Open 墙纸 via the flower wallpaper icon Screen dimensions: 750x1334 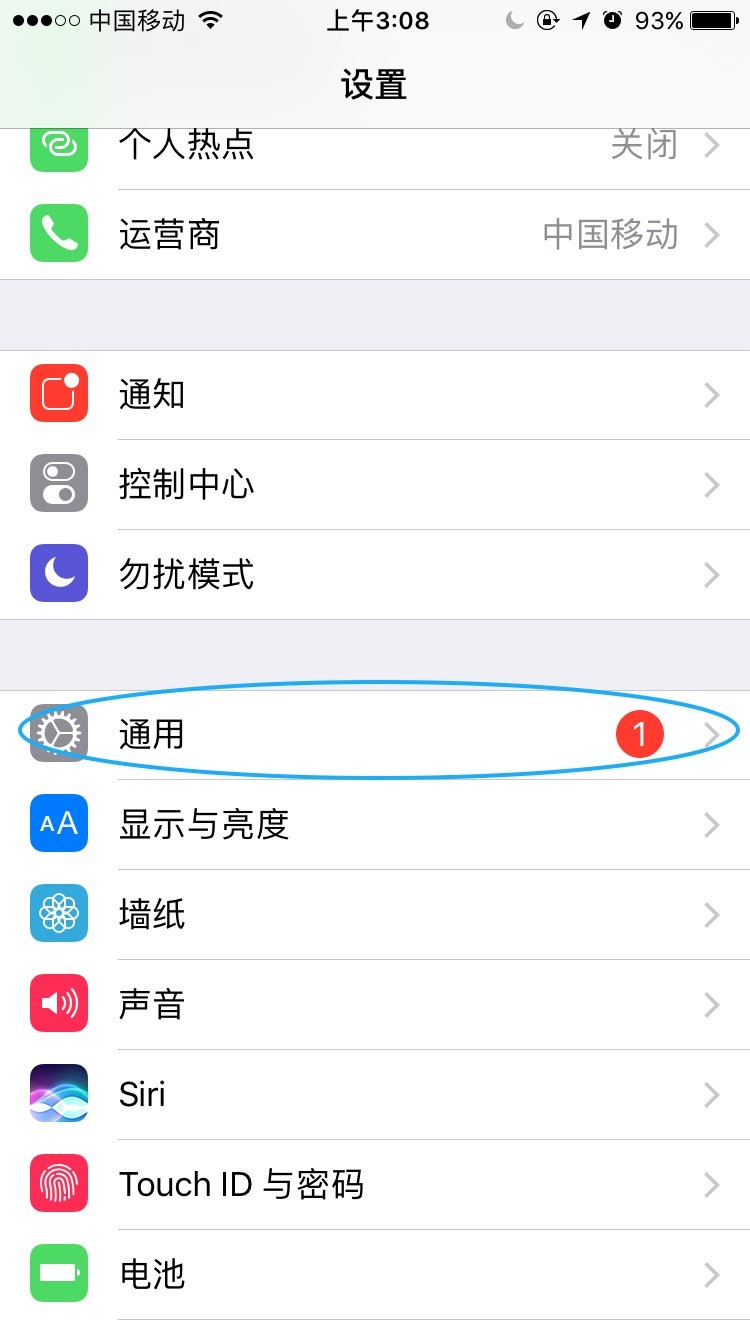58,913
